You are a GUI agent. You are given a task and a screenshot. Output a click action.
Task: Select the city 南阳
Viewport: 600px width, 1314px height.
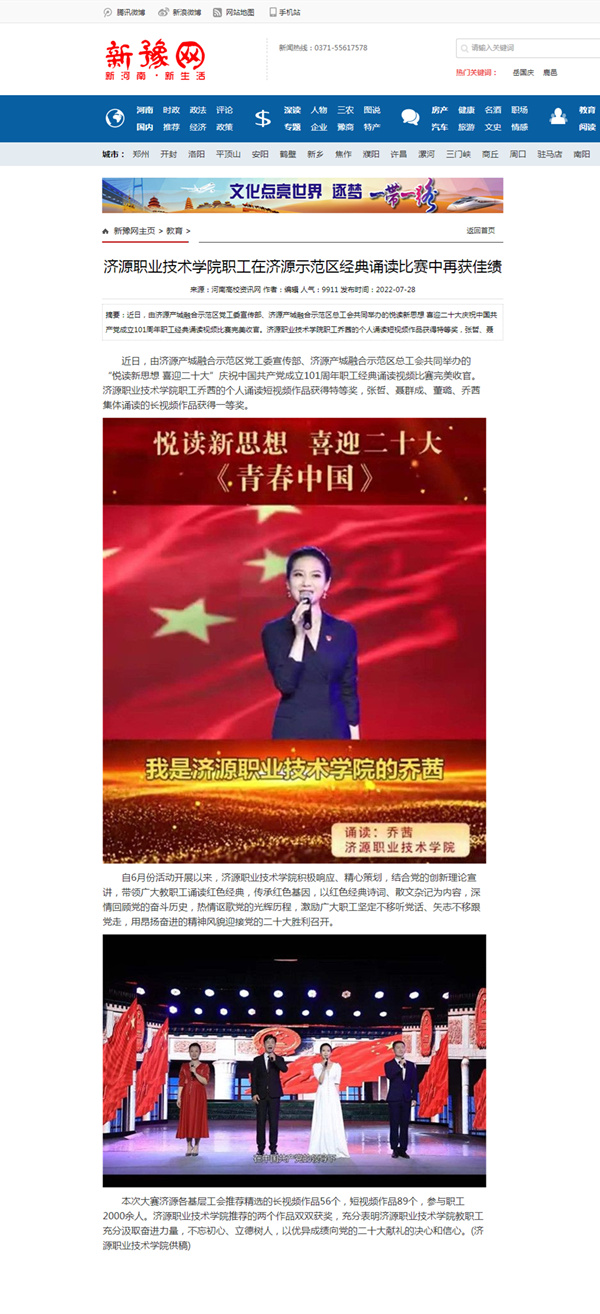pos(582,155)
